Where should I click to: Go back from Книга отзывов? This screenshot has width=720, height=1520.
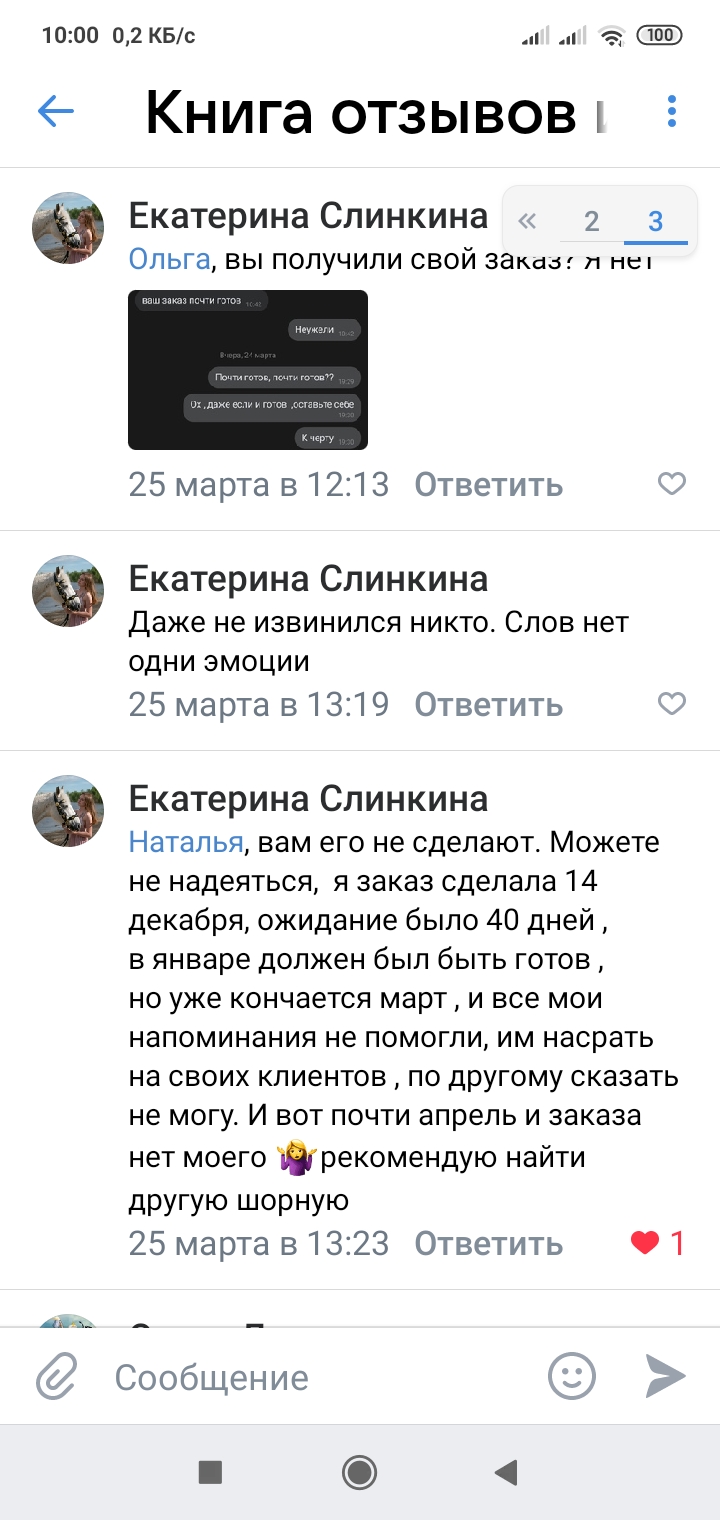coord(56,111)
